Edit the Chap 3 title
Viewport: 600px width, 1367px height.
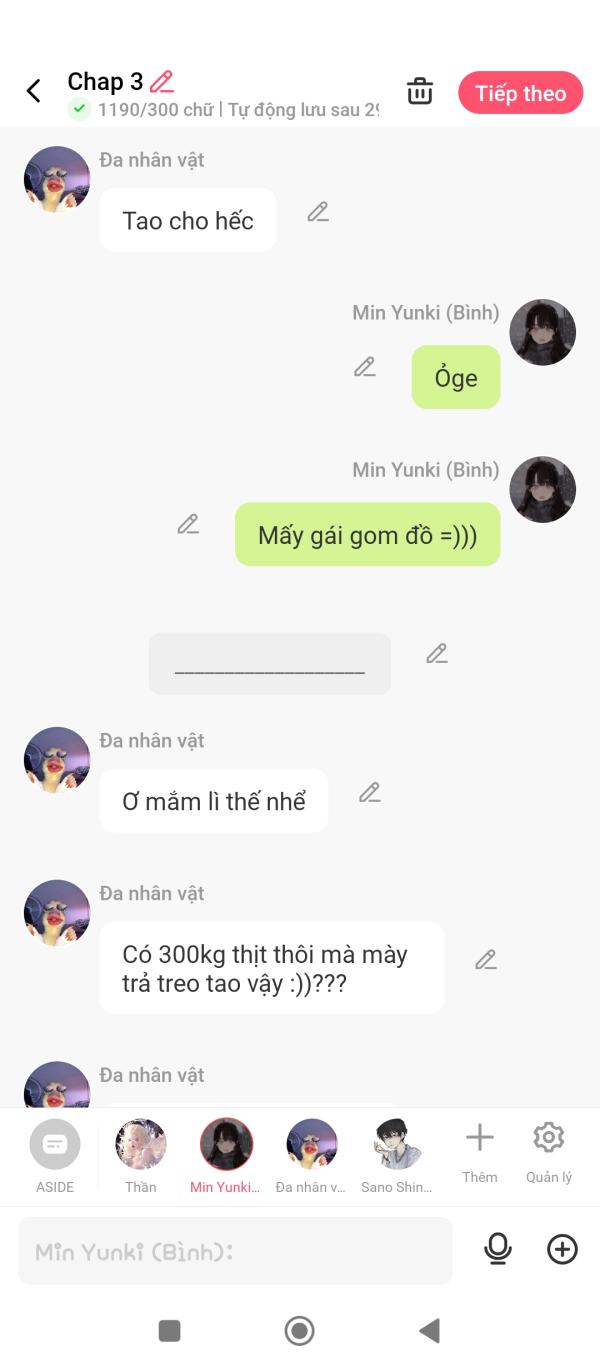click(x=162, y=82)
